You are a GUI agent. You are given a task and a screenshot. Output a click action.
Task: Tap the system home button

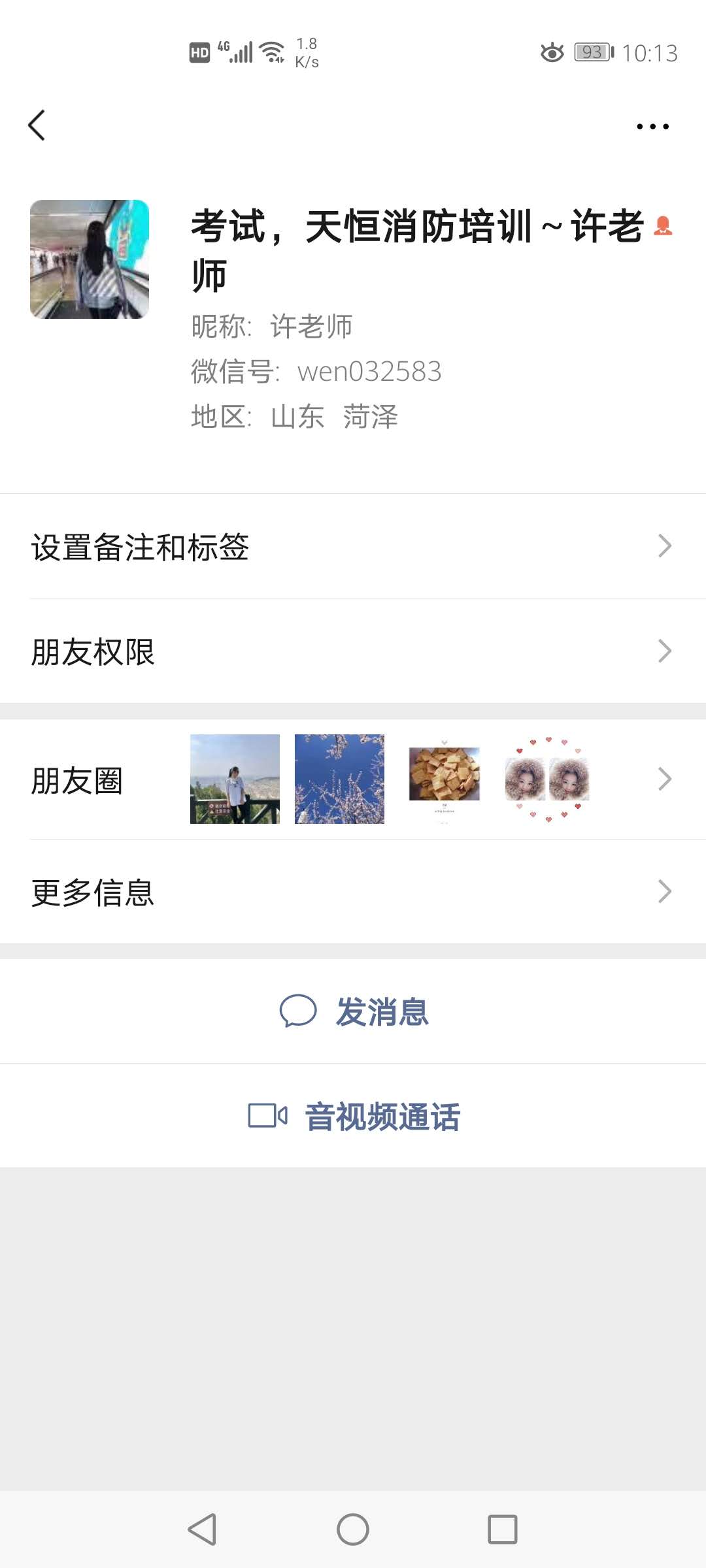tap(353, 1529)
